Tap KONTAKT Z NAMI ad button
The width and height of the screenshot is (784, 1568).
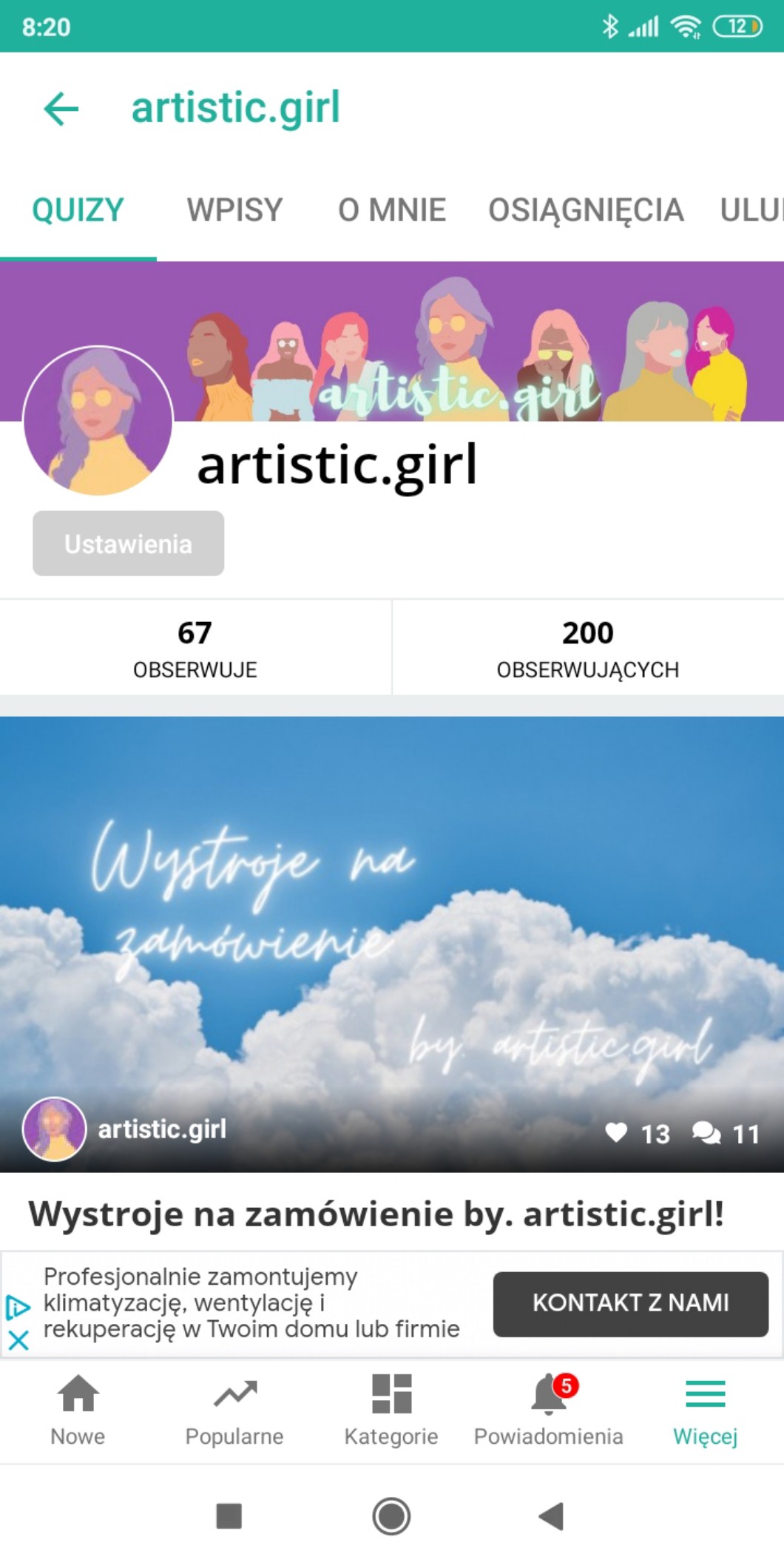point(630,1303)
